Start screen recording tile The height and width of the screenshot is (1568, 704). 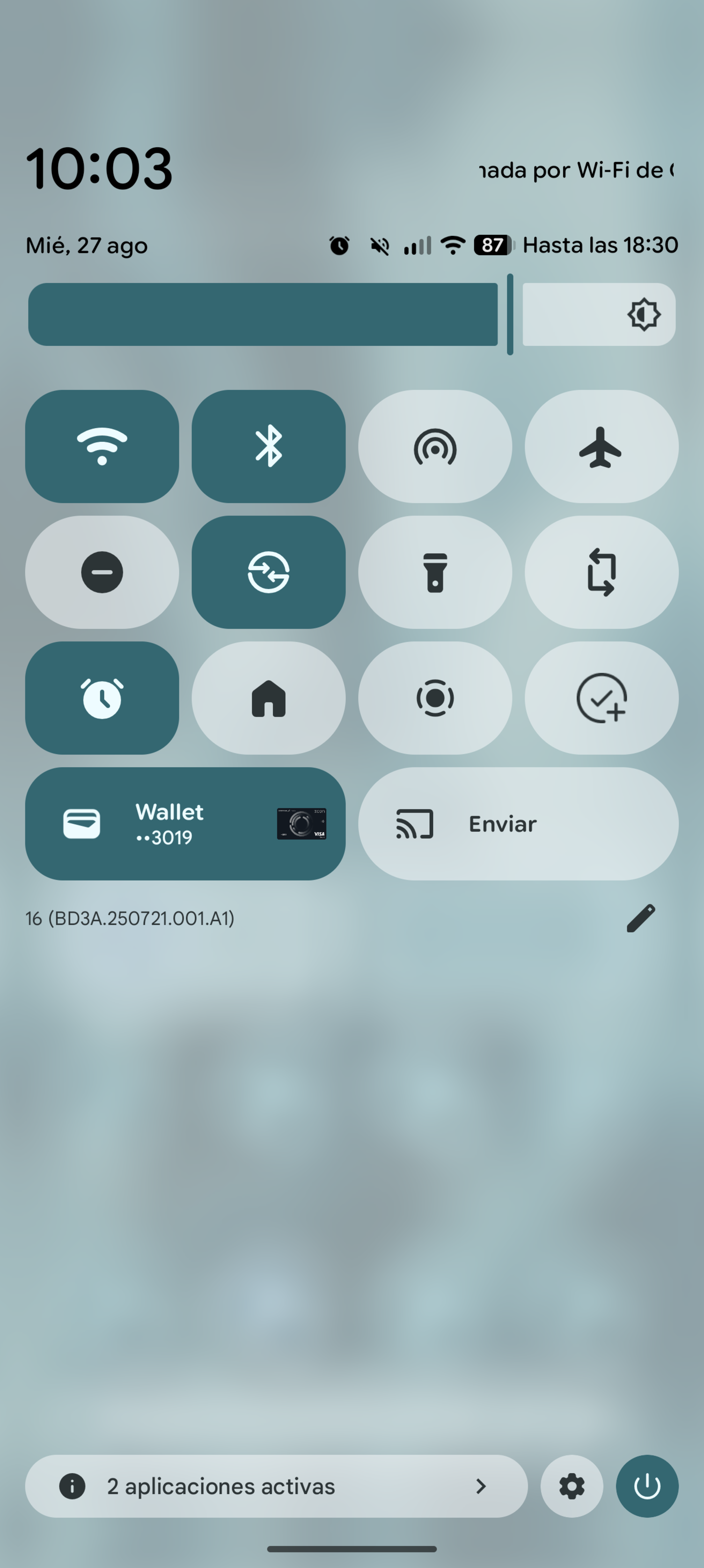[435, 698]
